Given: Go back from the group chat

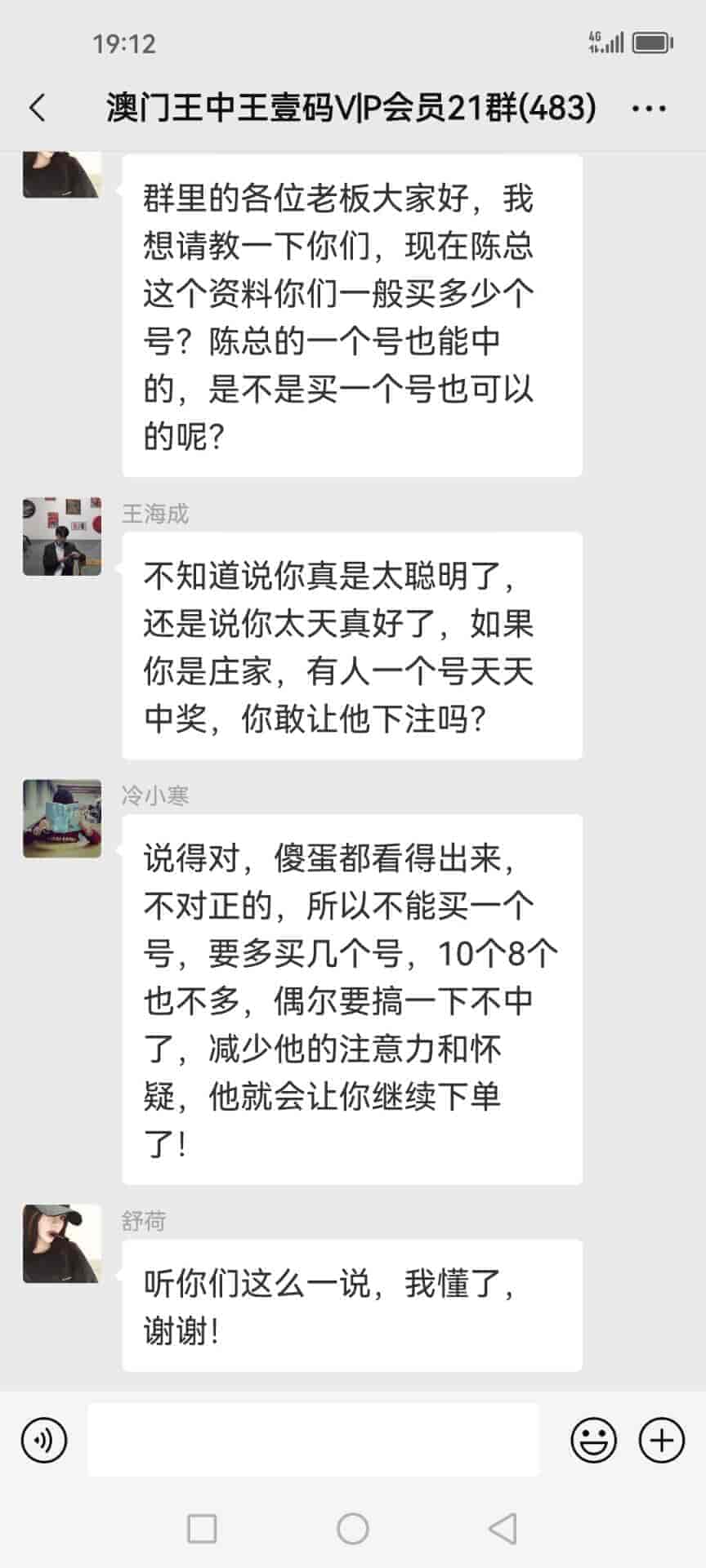Looking at the screenshot, I should (x=38, y=108).
